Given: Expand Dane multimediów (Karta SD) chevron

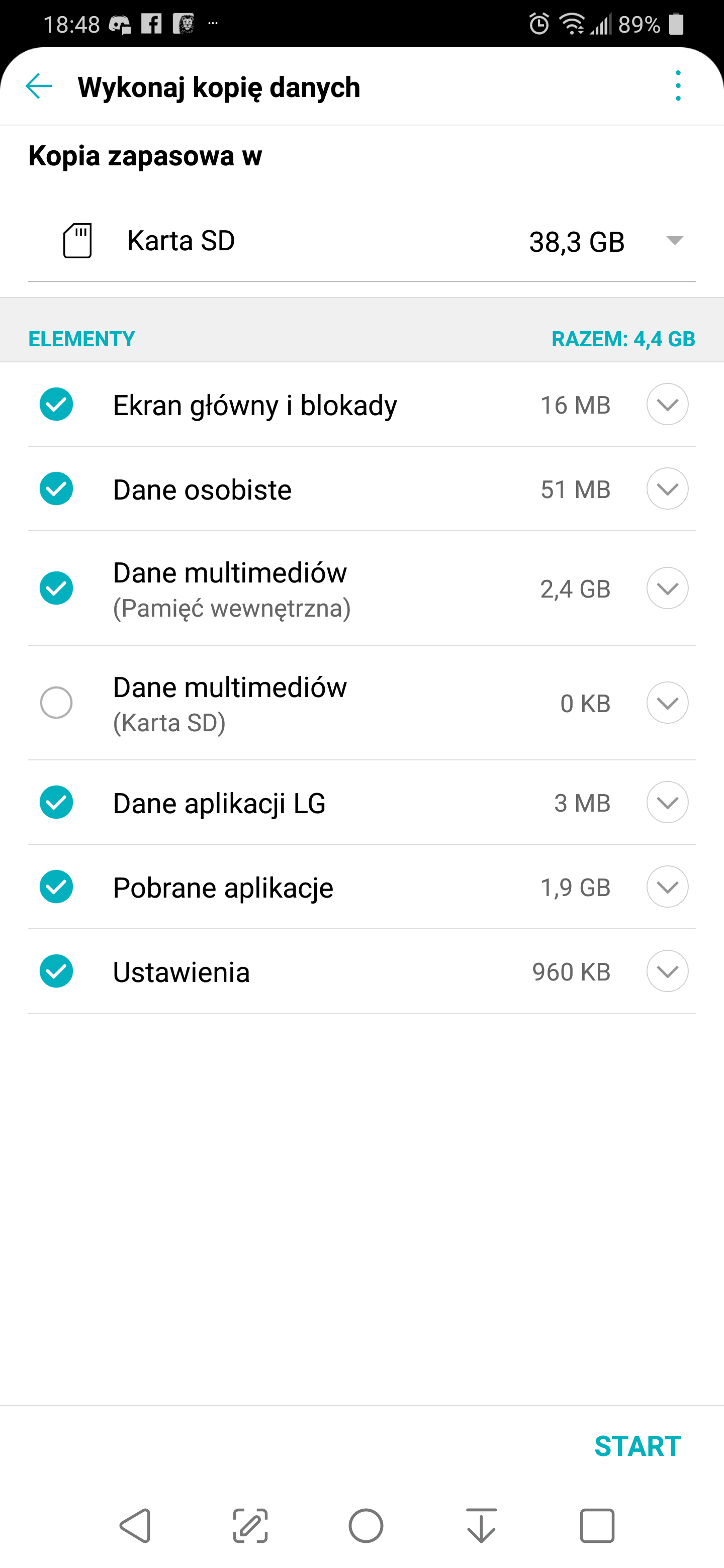Looking at the screenshot, I should click(x=667, y=703).
